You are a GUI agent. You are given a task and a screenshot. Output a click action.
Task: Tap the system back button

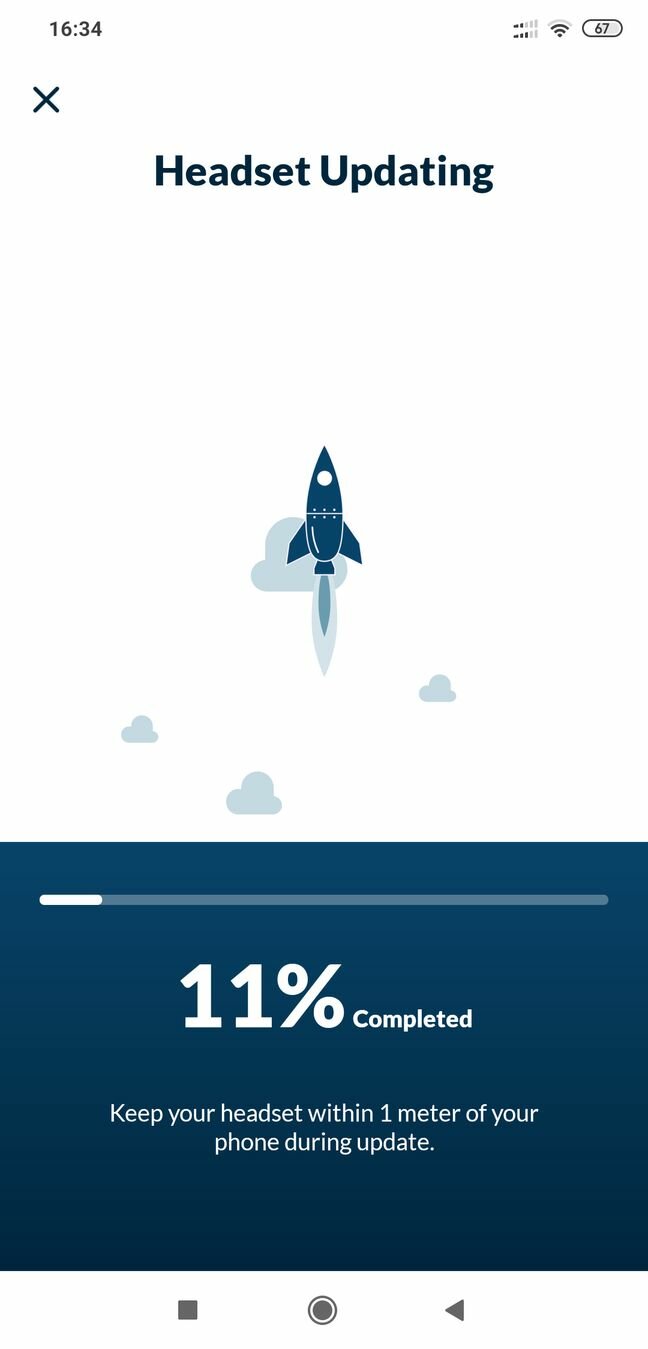tap(455, 1310)
